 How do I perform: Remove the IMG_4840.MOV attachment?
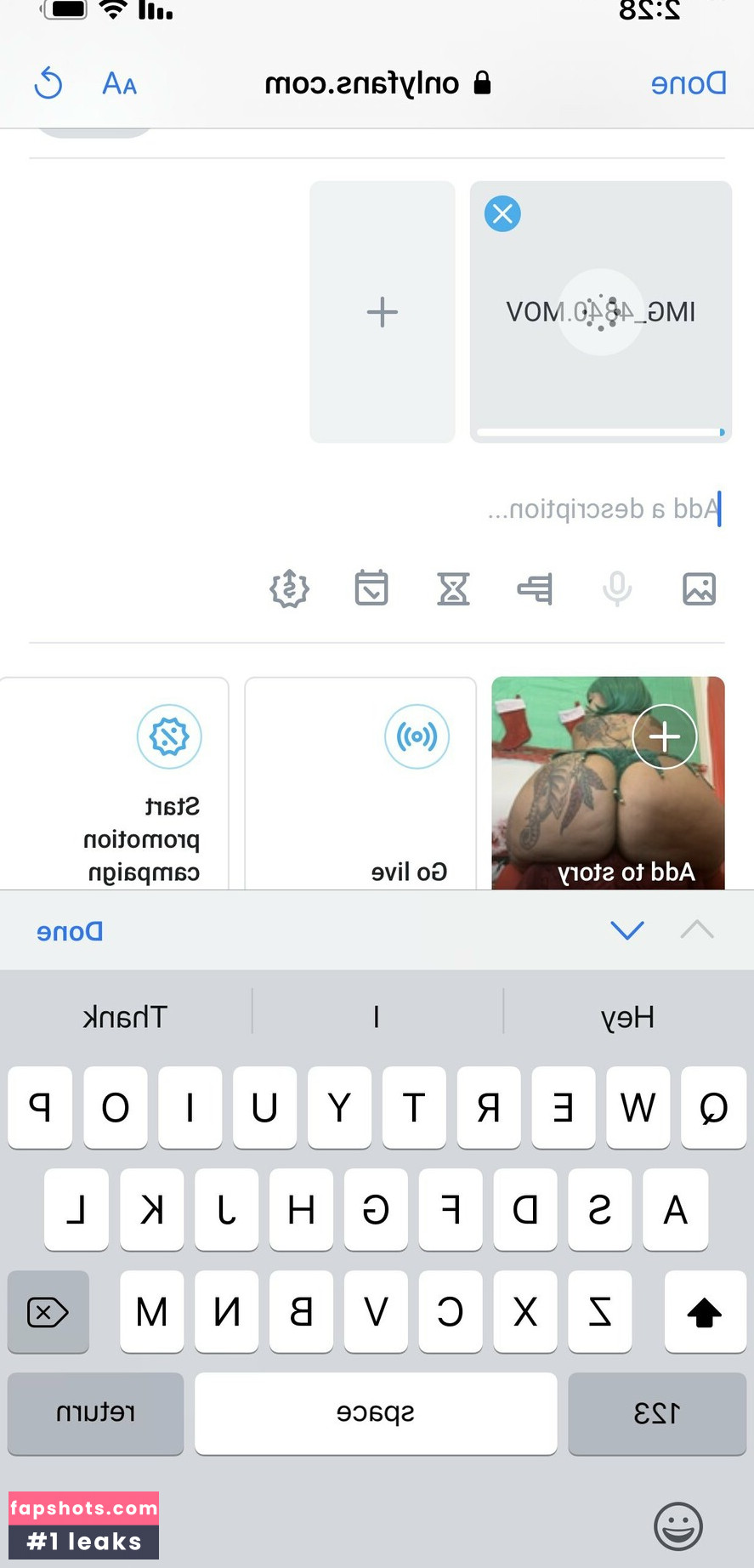click(502, 213)
